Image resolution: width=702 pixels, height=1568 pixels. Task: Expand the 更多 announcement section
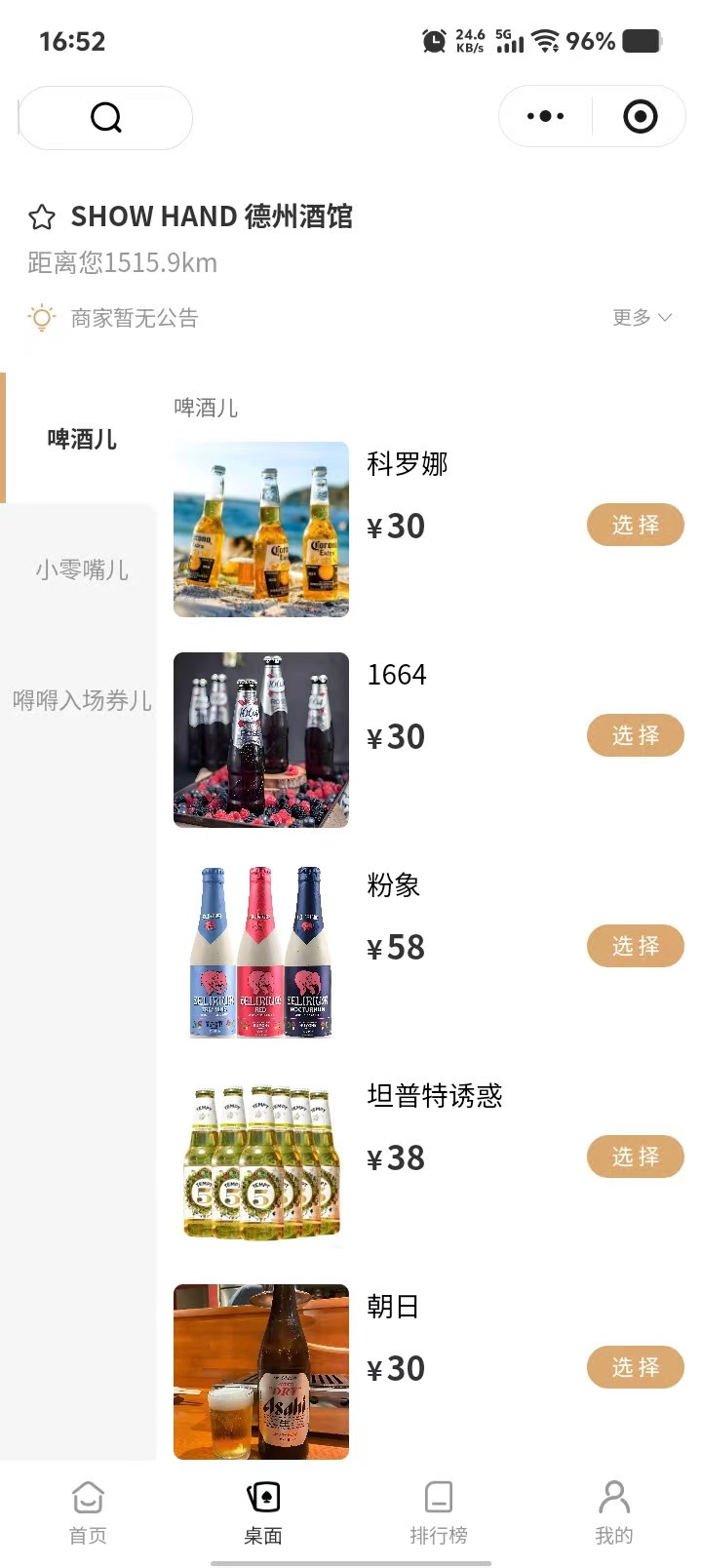tap(642, 318)
